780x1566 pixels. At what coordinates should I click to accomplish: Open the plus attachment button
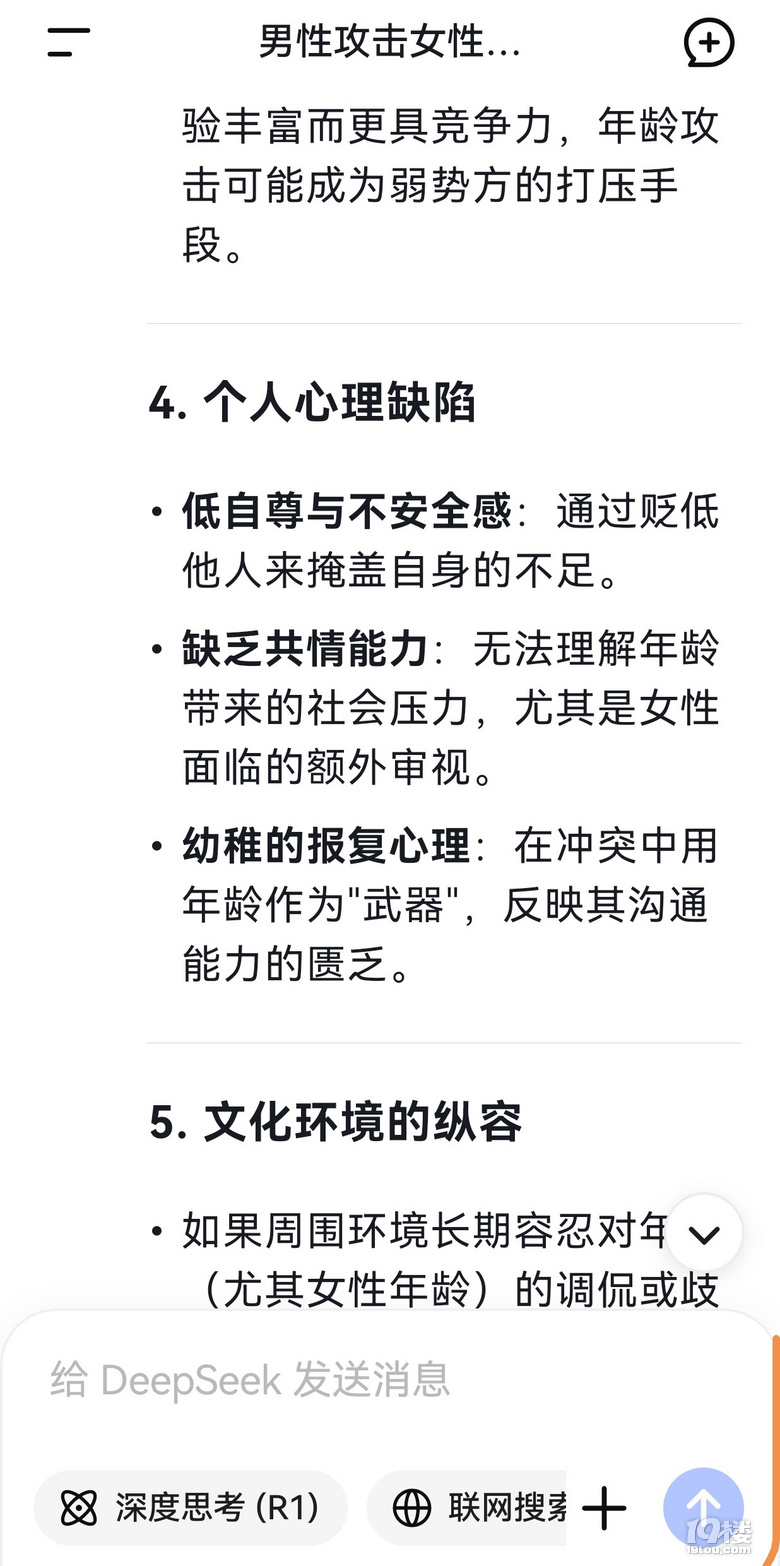coord(604,1507)
